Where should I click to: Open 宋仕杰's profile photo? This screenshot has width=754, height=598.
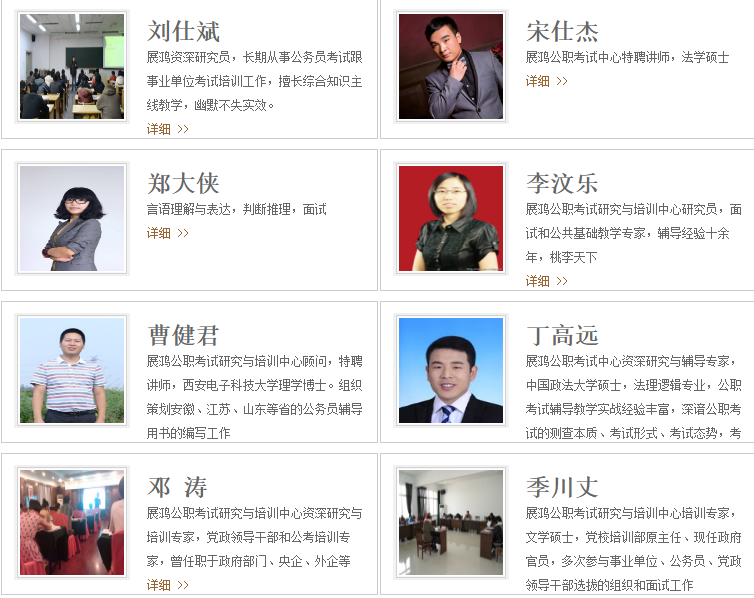click(451, 66)
